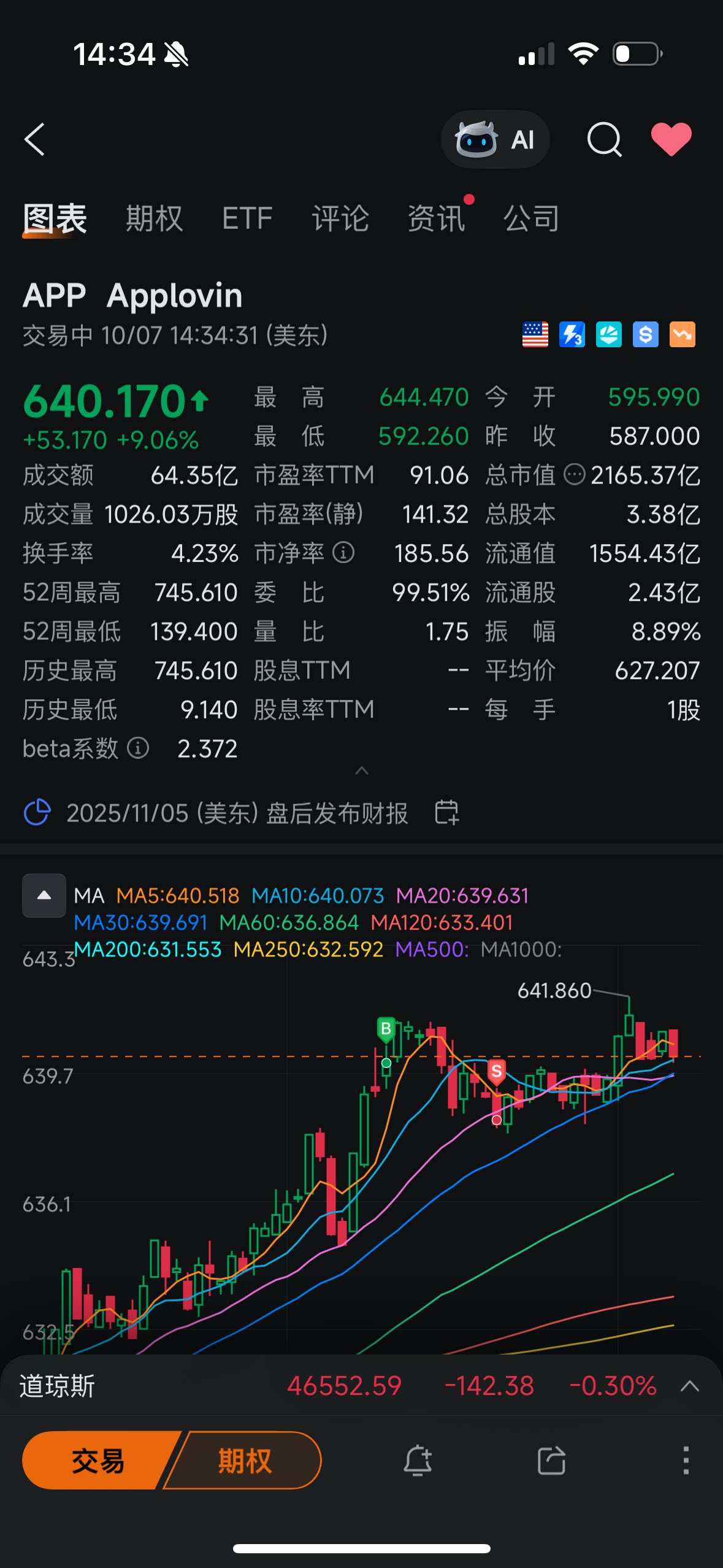
Task: Tap the orange 交易 trade button
Action: (98, 1461)
